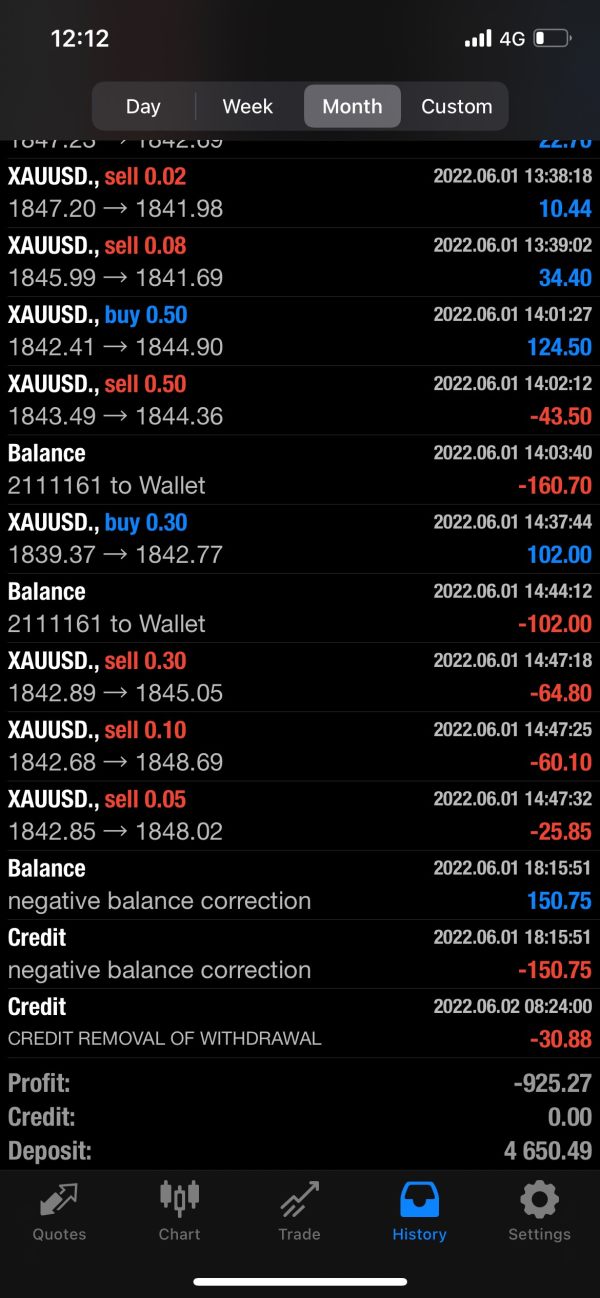This screenshot has height=1298, width=600.
Task: Select the Month period filter
Action: point(352,106)
